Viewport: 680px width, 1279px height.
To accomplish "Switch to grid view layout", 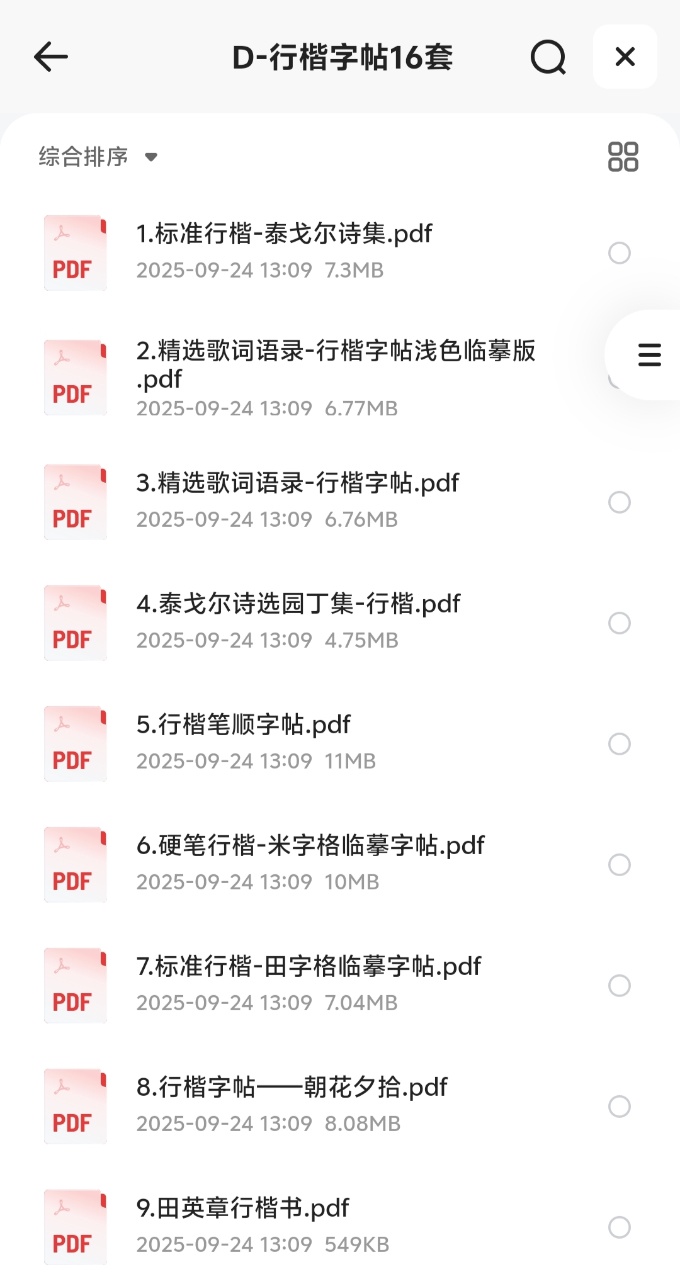I will 623,157.
